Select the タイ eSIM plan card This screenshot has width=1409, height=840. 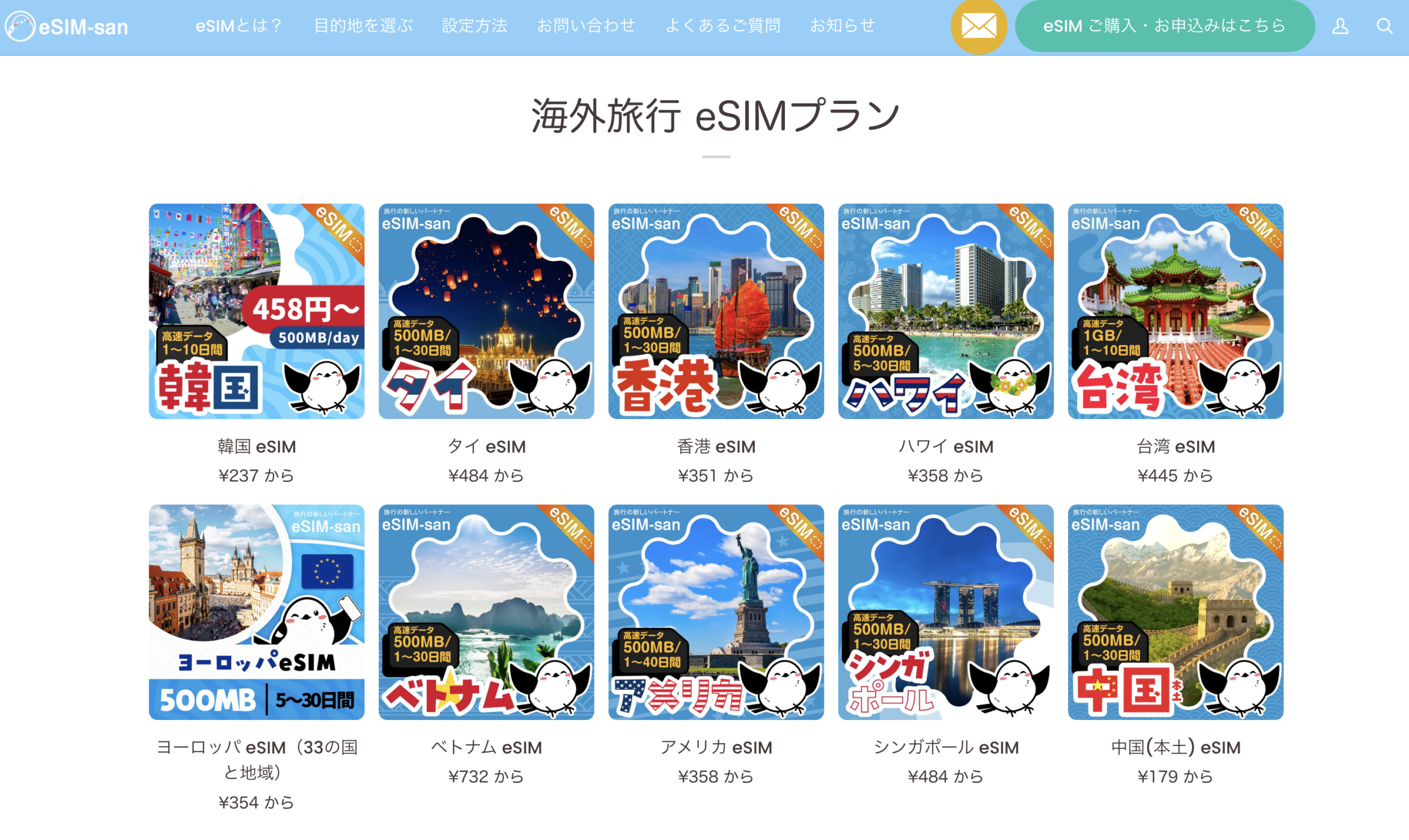(486, 311)
